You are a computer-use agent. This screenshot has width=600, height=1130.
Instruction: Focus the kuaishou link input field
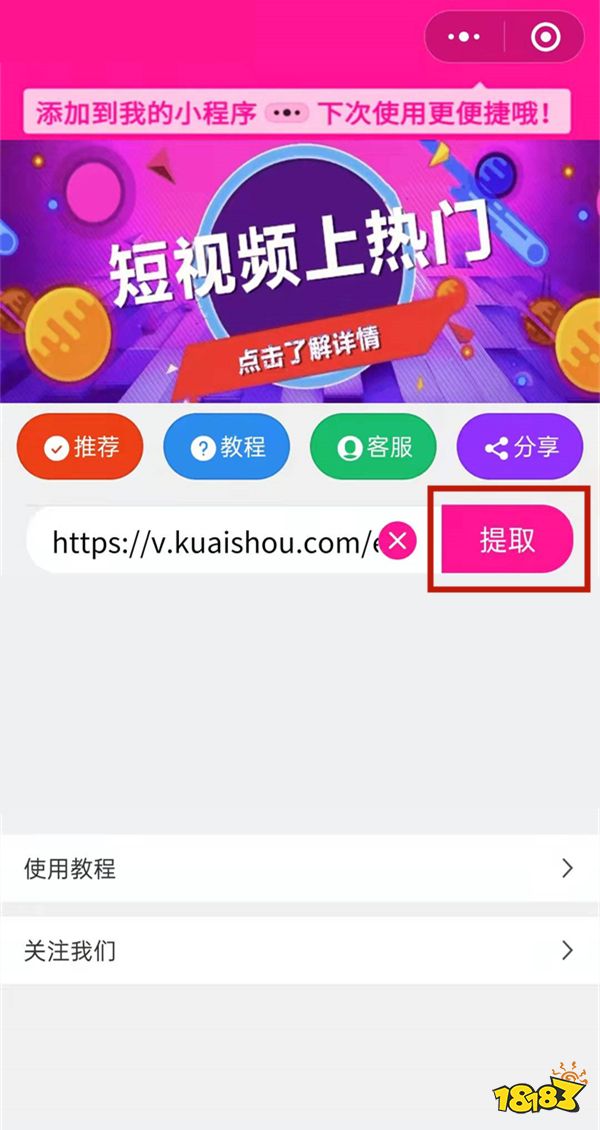(x=210, y=541)
